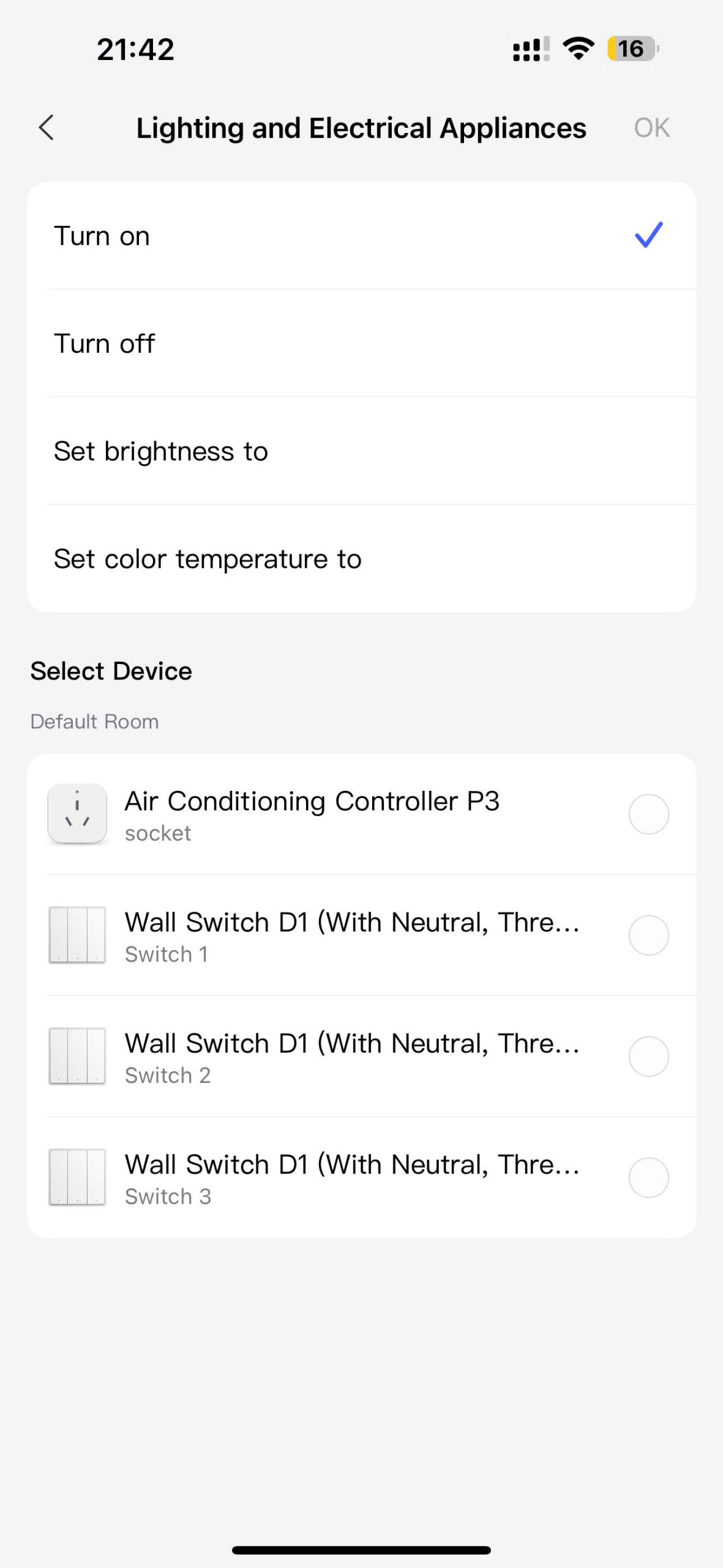This screenshot has width=723, height=1568.
Task: Go back using the top-left arrow
Action: coord(47,127)
